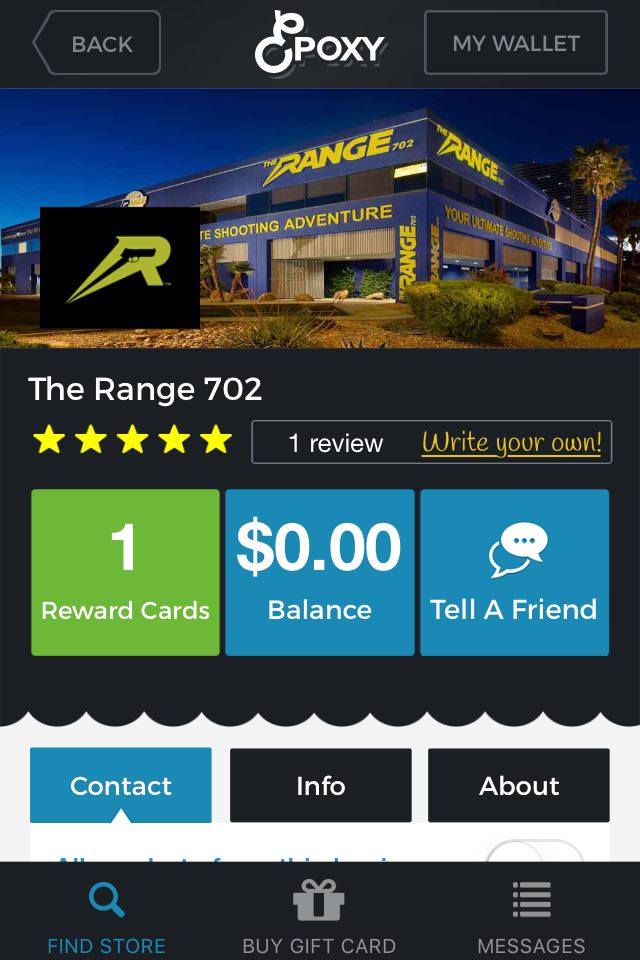Select the Contact tab

(121, 785)
